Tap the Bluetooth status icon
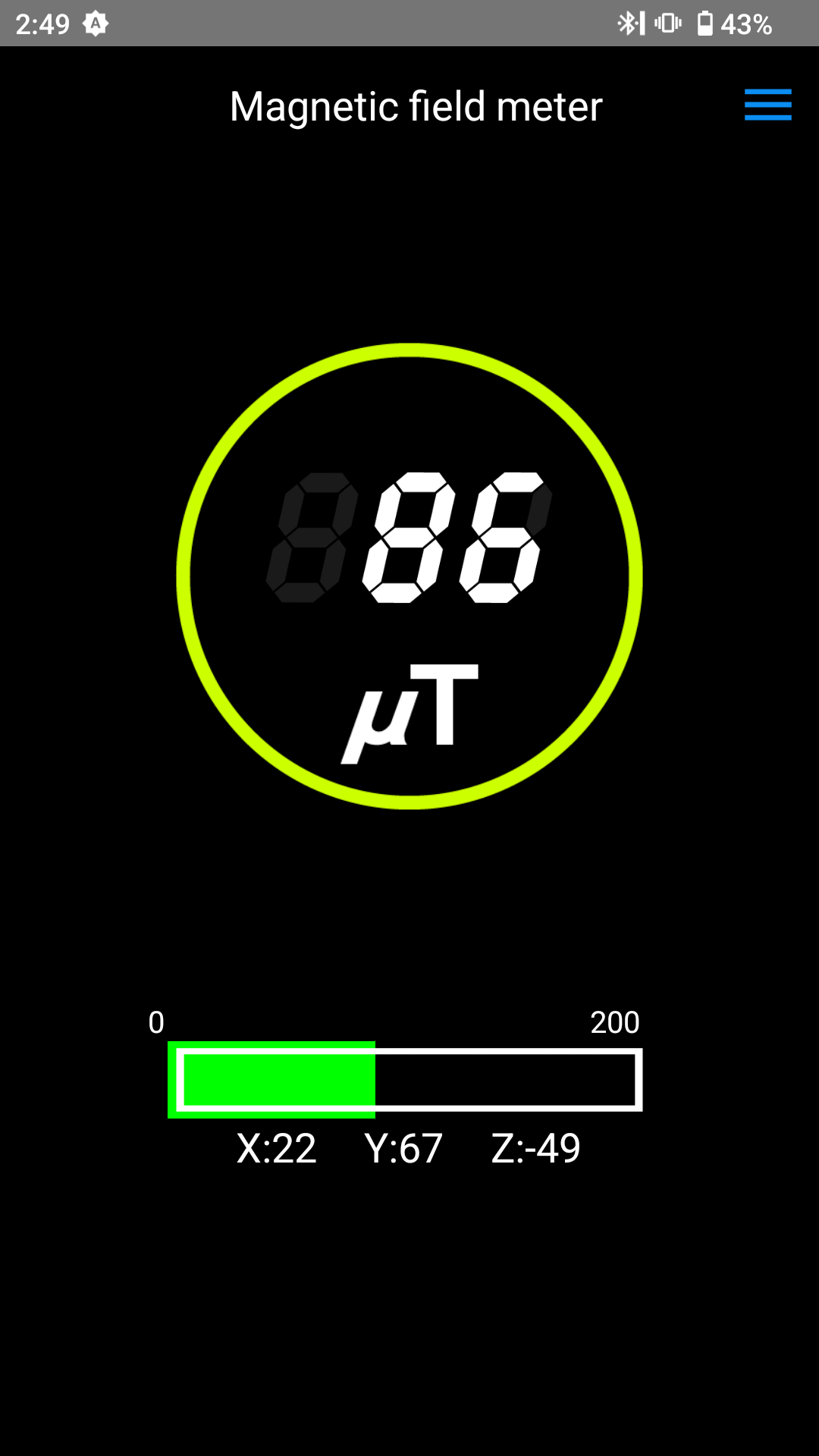 click(628, 23)
